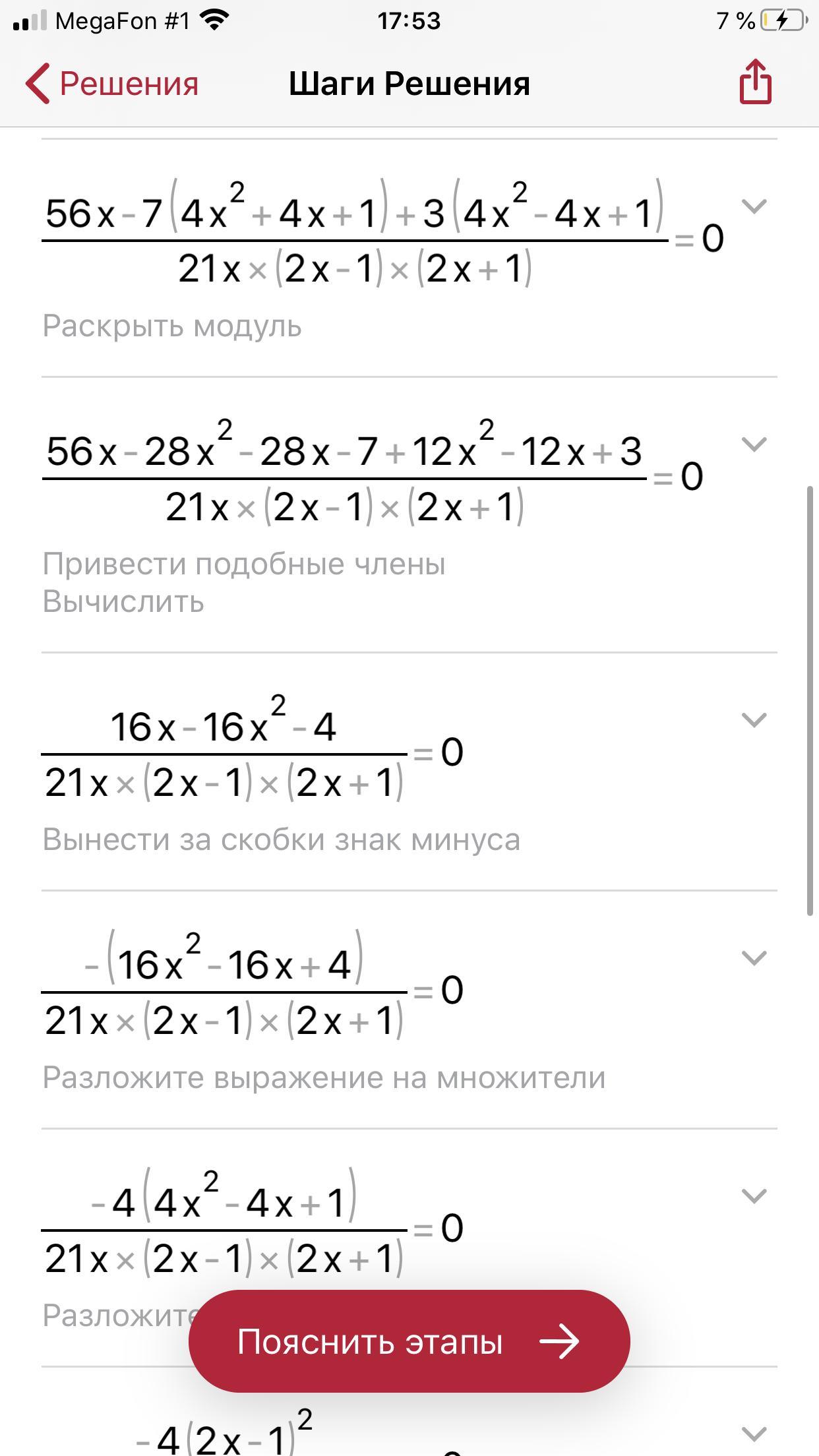Expand the -(16x²-16x+4) factoring step

click(754, 957)
